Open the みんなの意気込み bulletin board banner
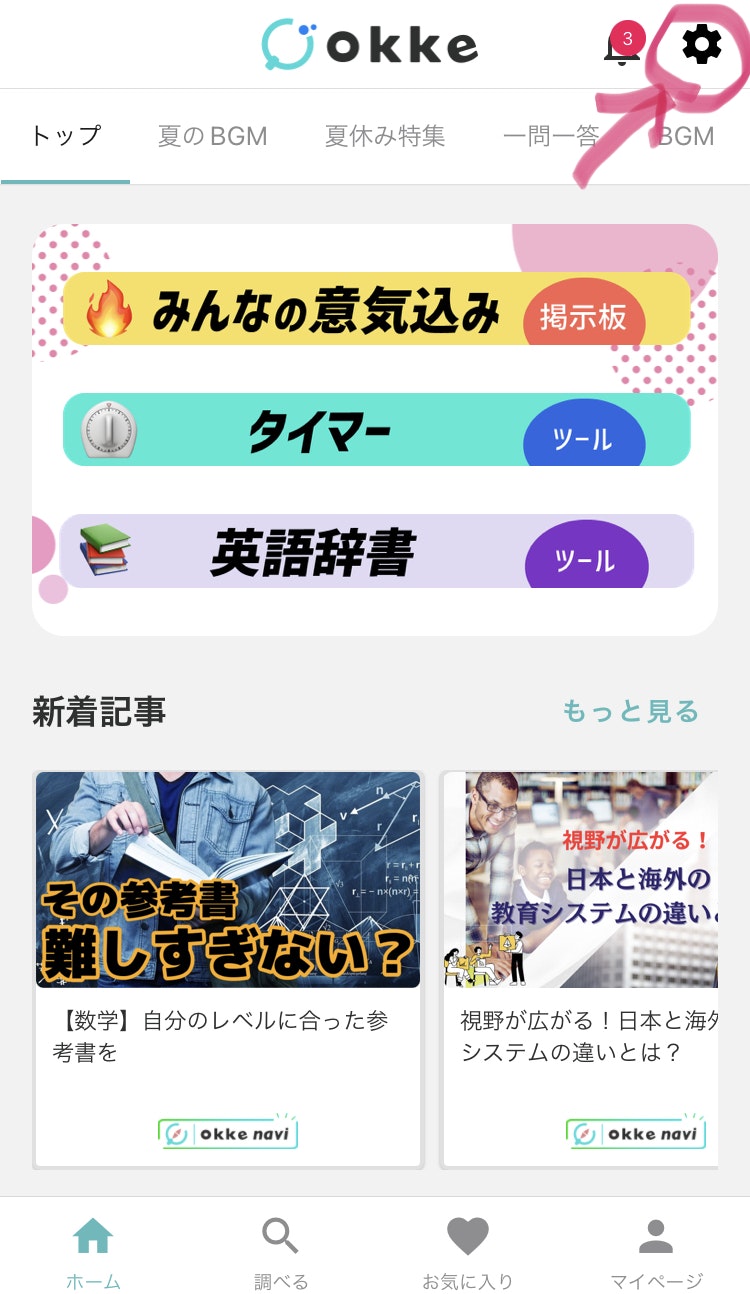Viewport: 750px width, 1294px height. coord(376,310)
